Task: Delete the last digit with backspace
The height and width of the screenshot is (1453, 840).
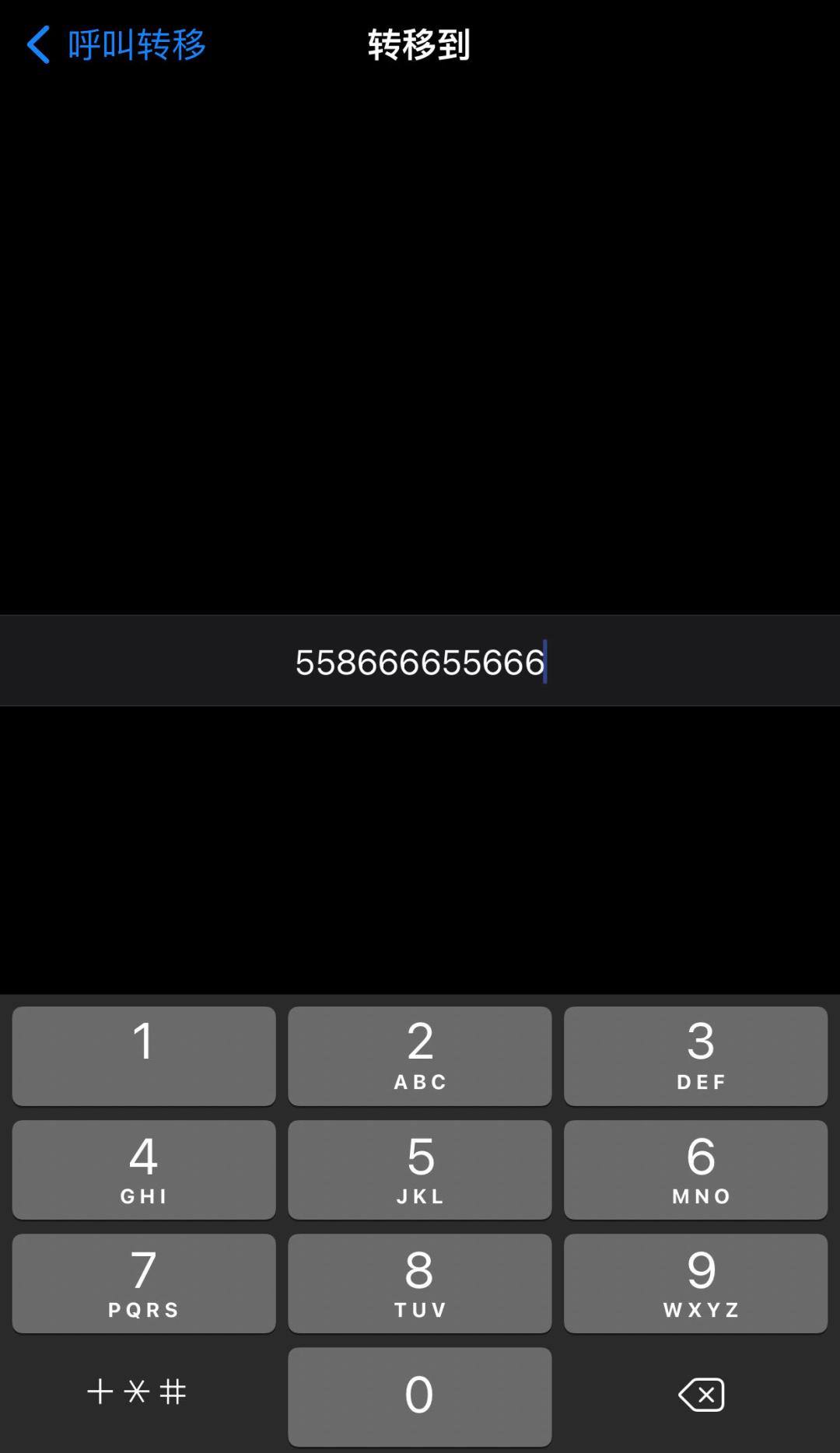Action: coord(701,1395)
